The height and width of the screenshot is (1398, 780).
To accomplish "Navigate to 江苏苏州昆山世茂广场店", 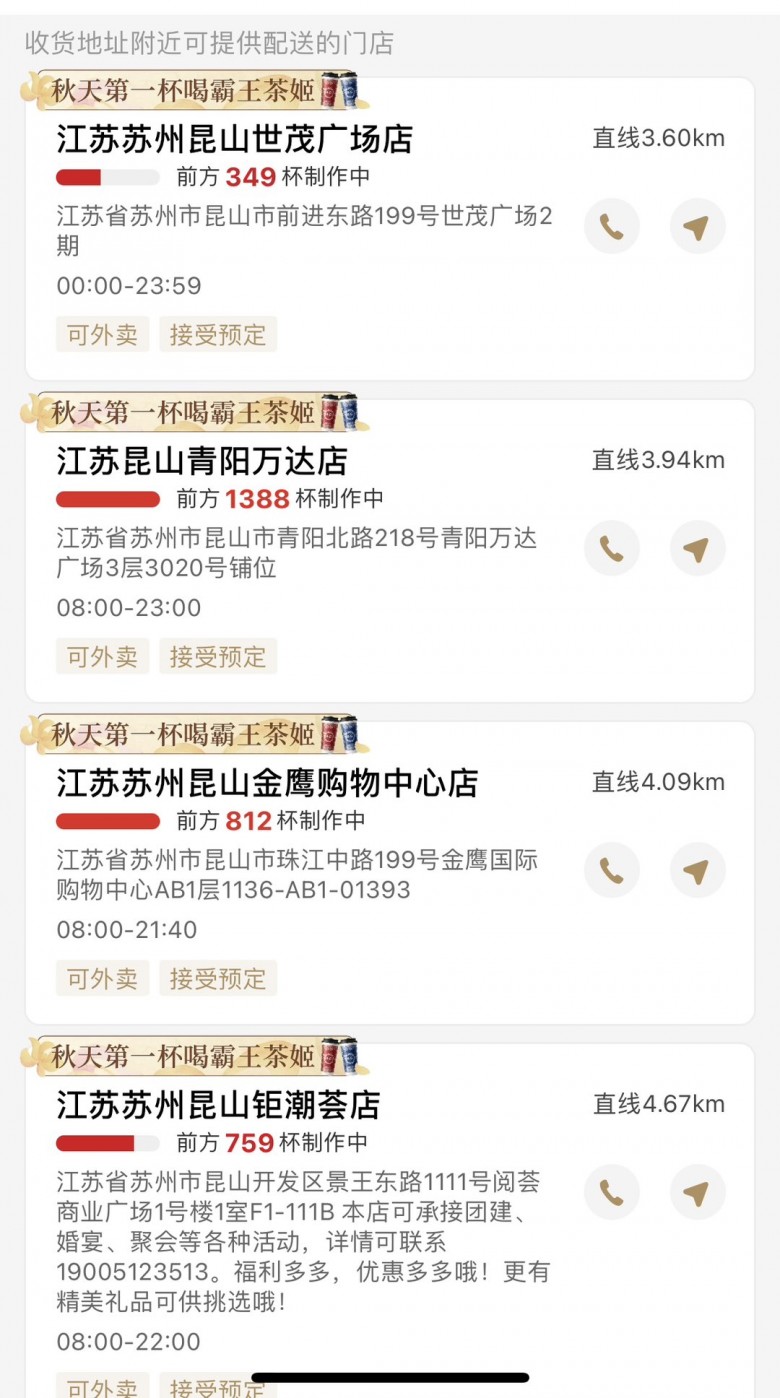I will pos(697,227).
